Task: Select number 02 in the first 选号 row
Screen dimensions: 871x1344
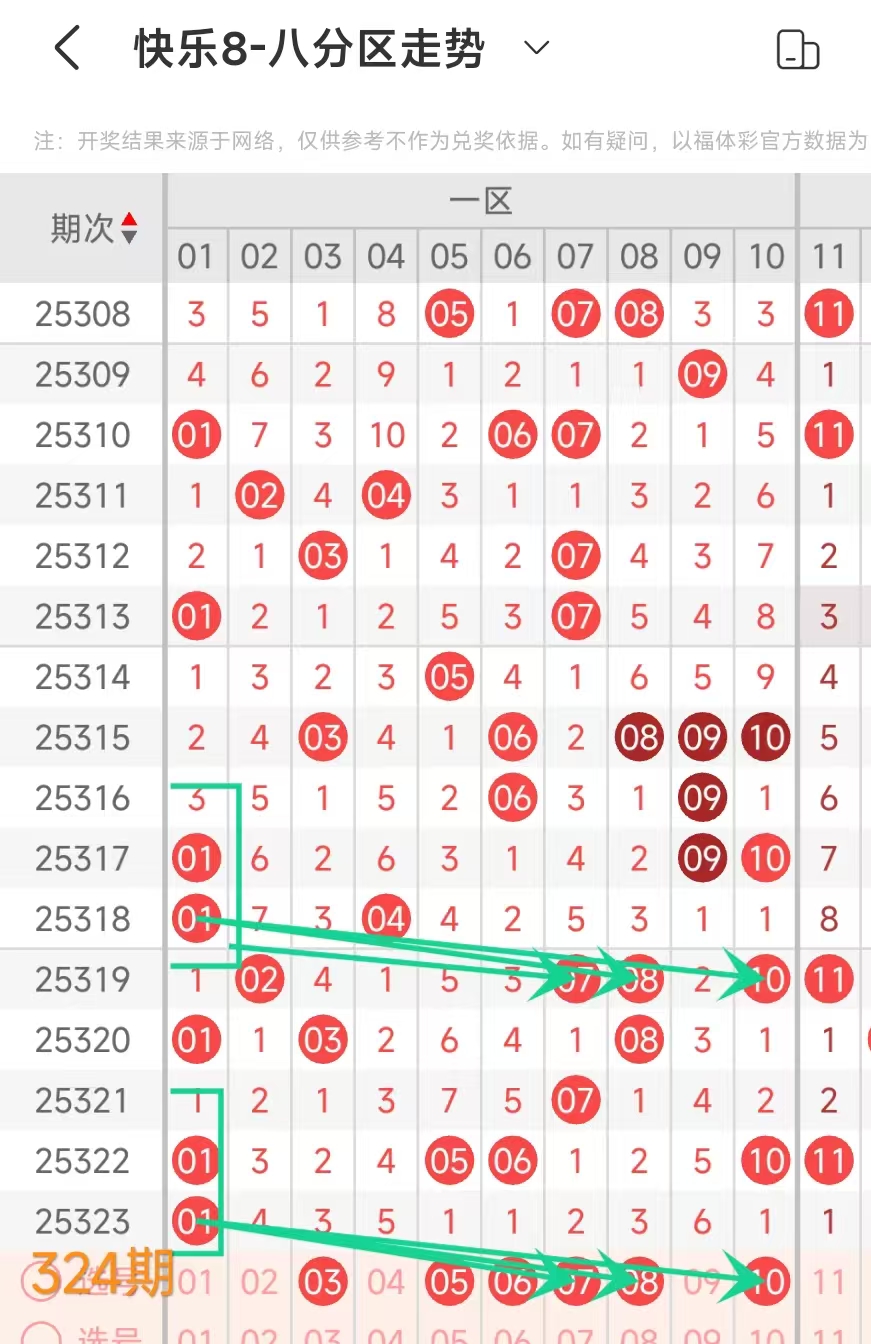Action: tap(259, 1282)
